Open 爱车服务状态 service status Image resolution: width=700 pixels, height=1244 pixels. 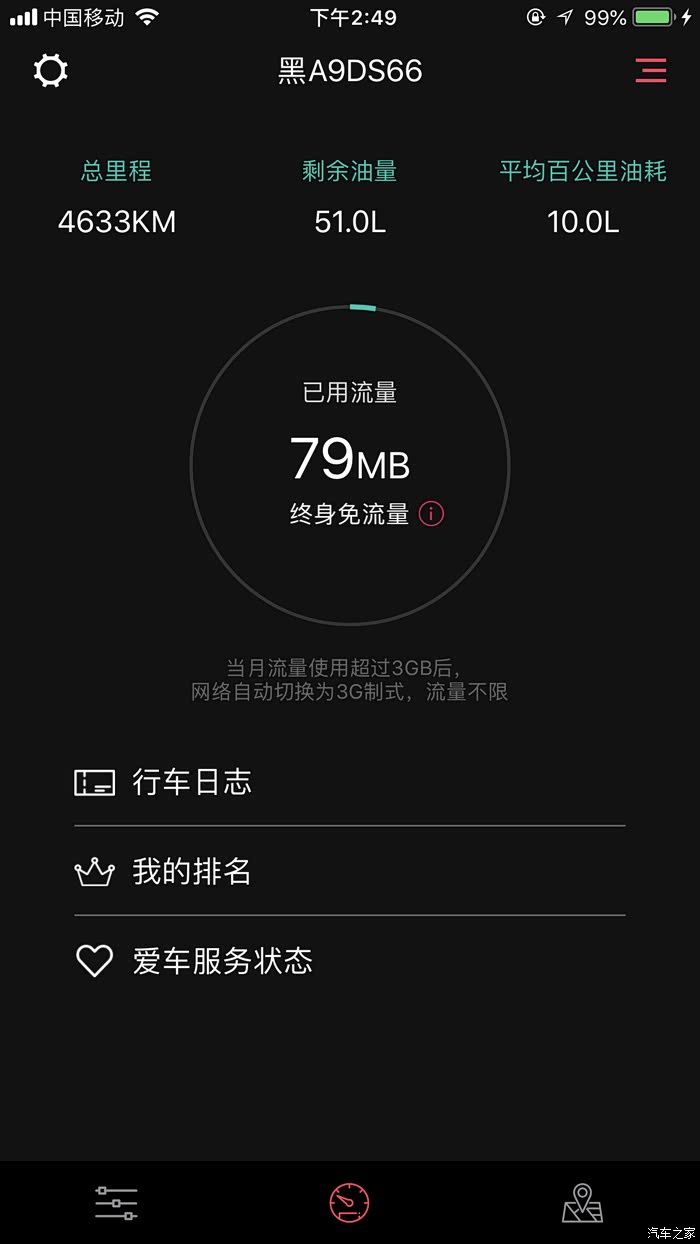point(220,961)
